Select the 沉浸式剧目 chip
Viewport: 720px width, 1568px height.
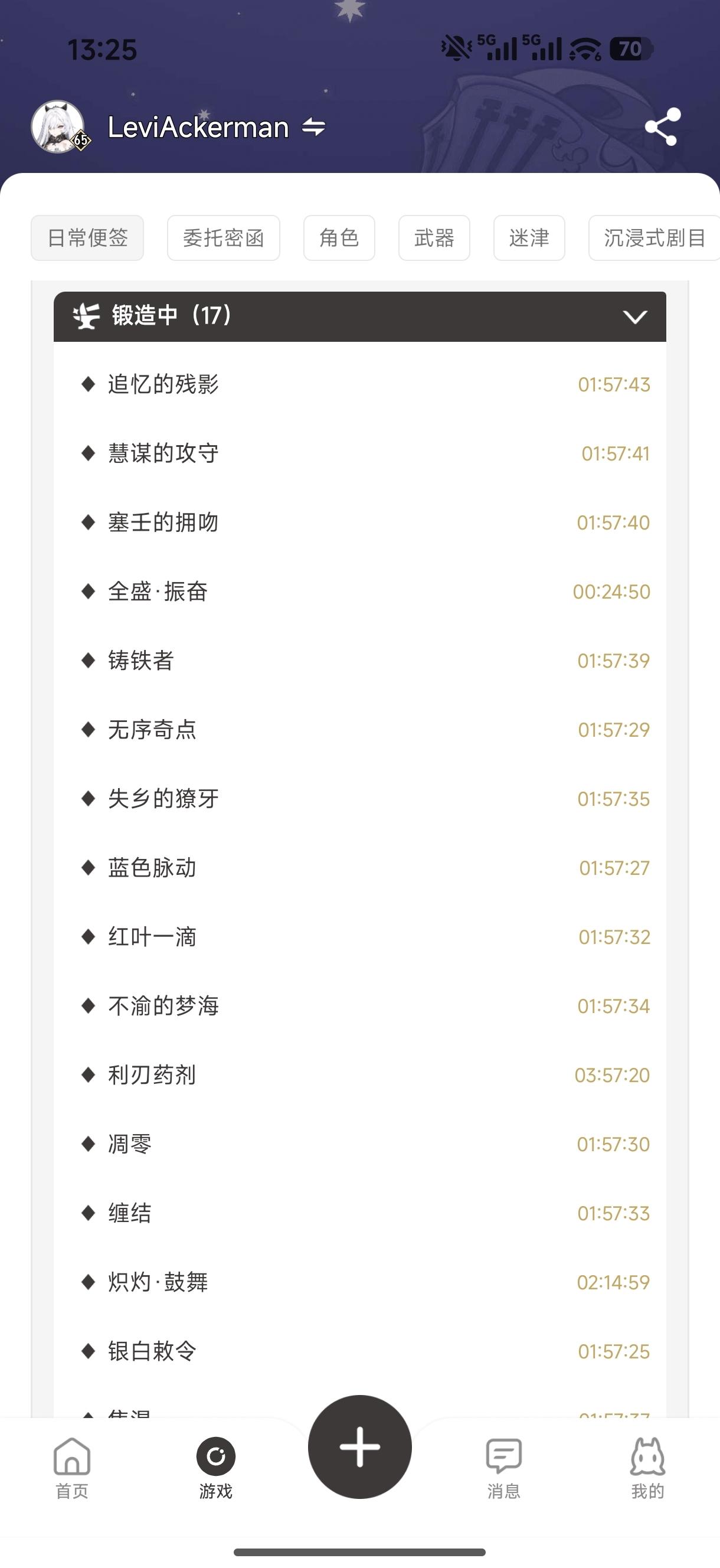pyautogui.click(x=654, y=238)
